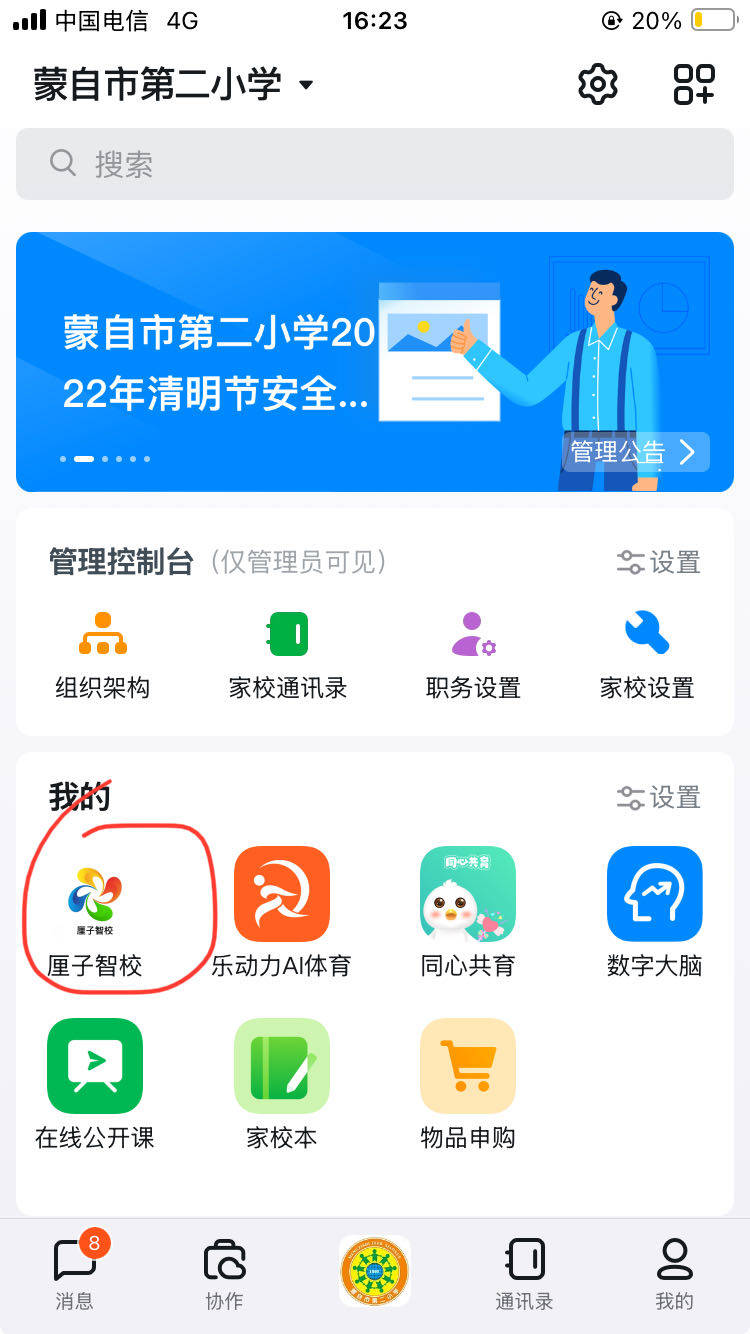Screen dimensions: 750x1334
Task: Open 职务设置
Action: [473, 654]
